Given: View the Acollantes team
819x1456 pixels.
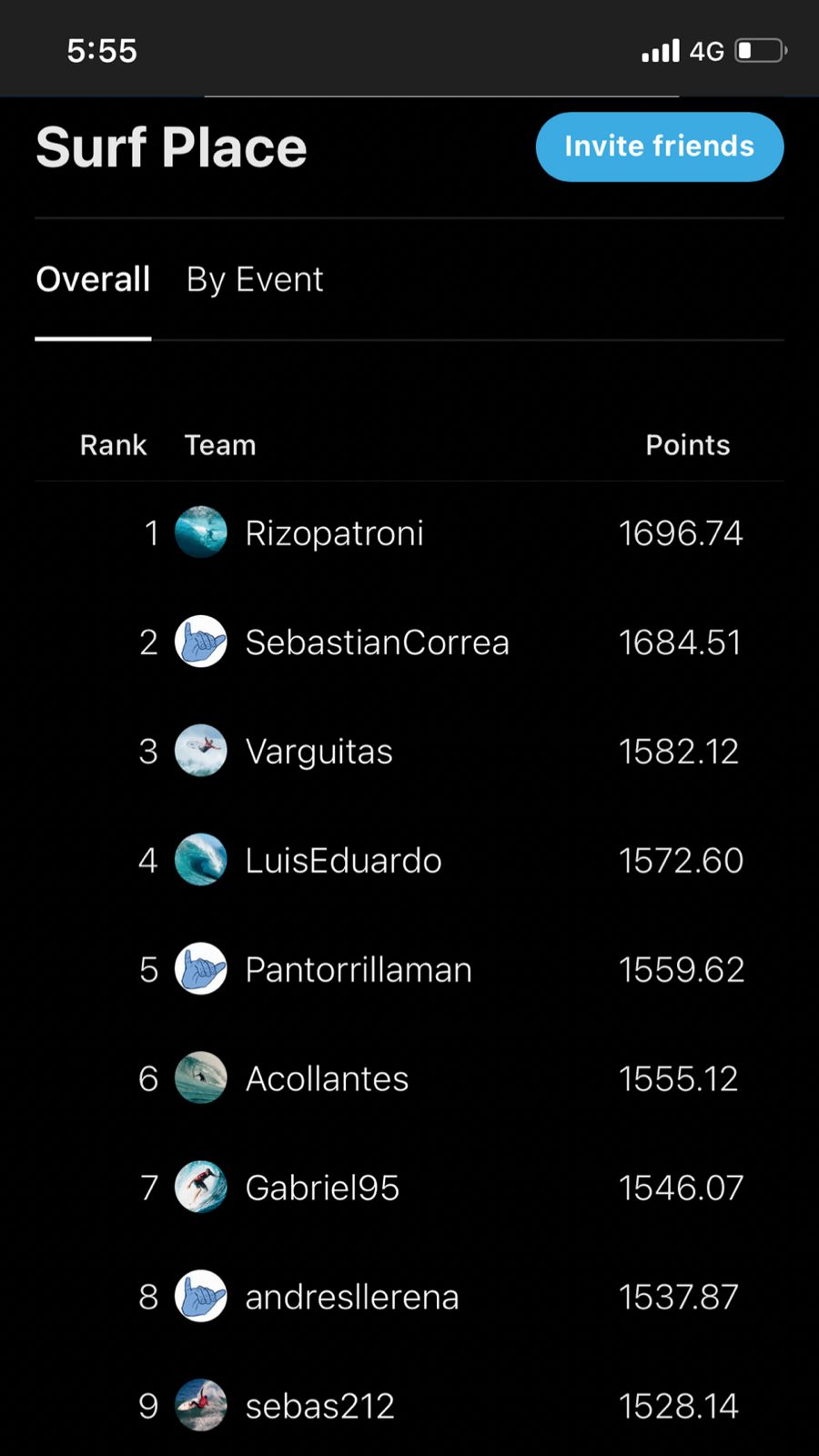Looking at the screenshot, I should click(409, 1078).
